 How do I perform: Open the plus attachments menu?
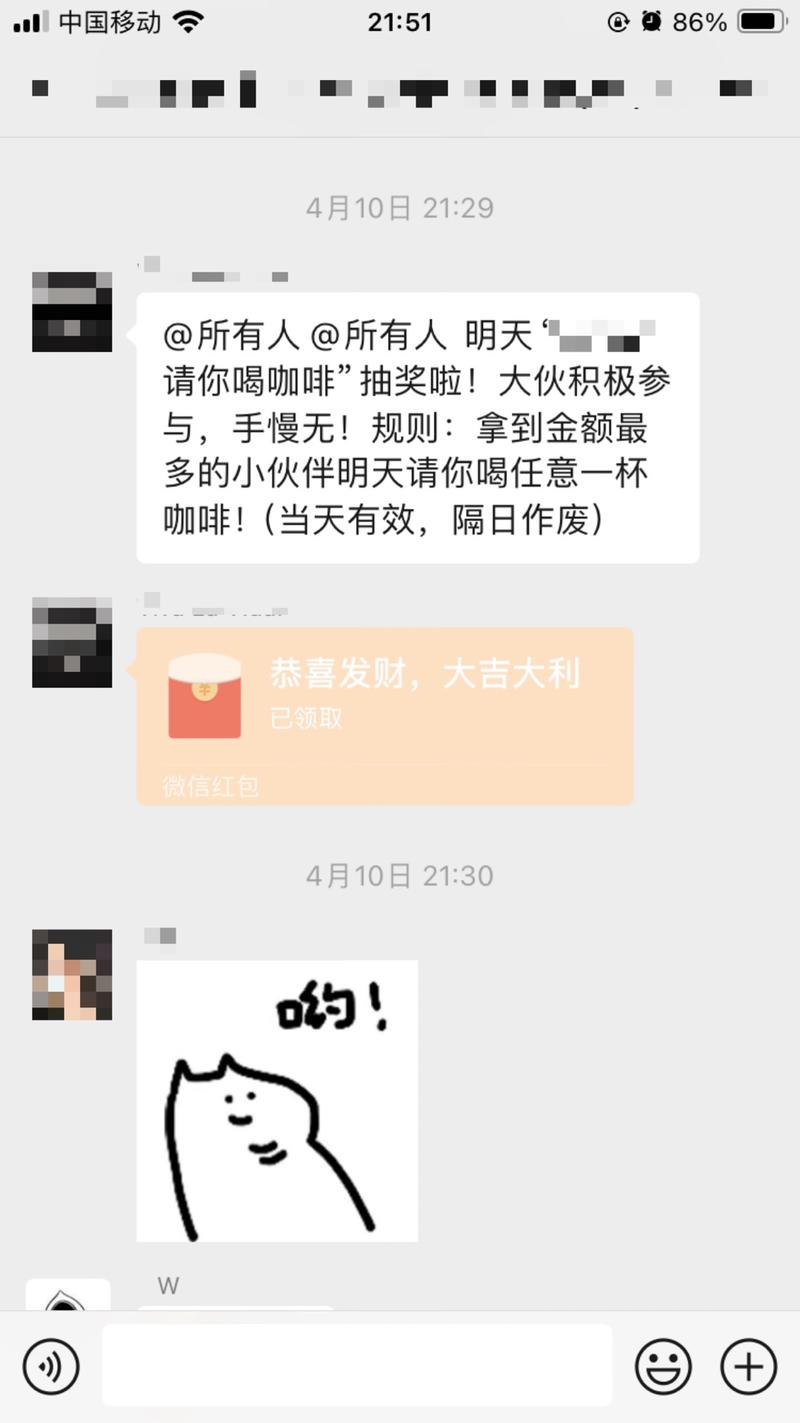pyautogui.click(x=749, y=1366)
